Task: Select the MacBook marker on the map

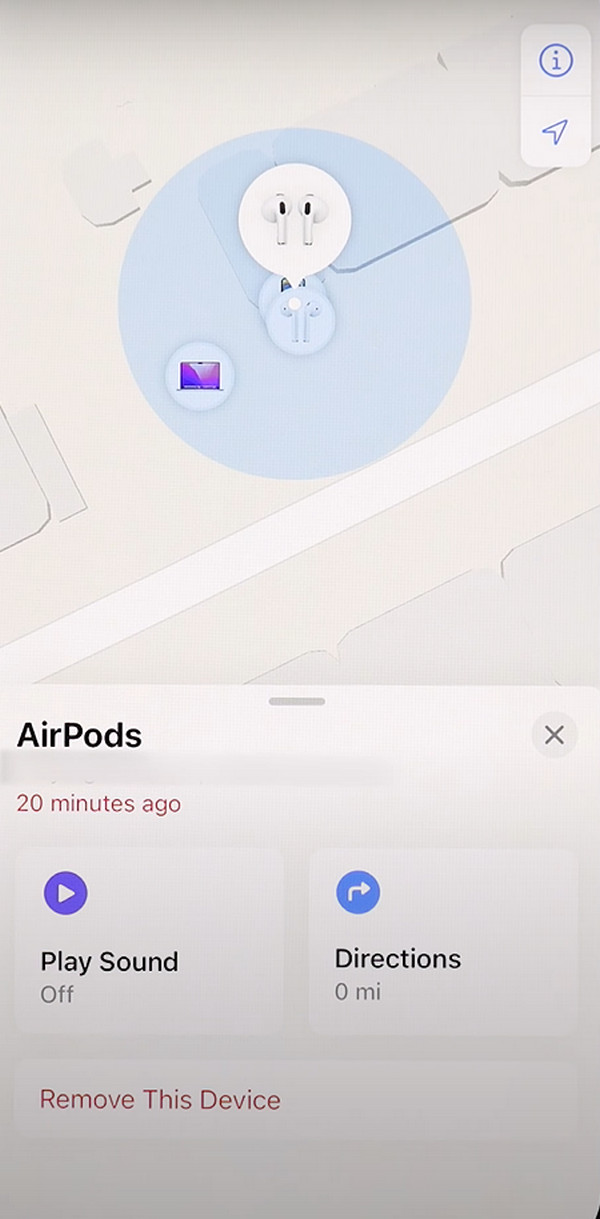Action: [x=199, y=376]
